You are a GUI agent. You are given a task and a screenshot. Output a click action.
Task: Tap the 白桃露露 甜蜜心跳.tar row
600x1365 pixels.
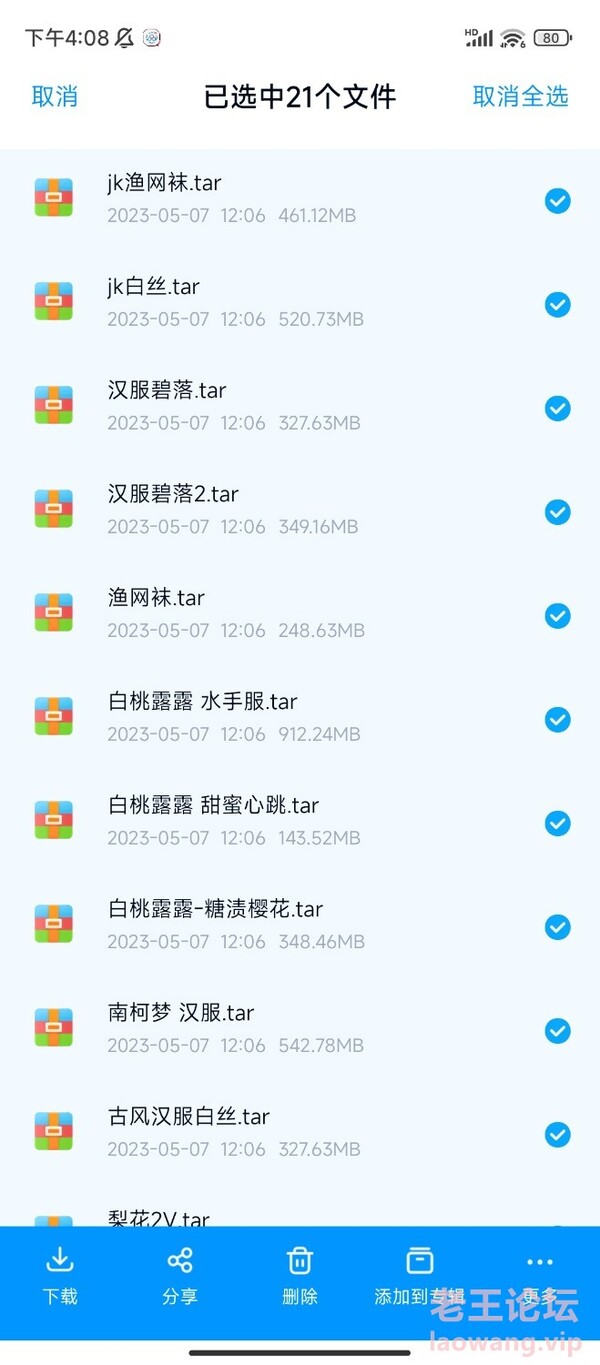click(300, 823)
